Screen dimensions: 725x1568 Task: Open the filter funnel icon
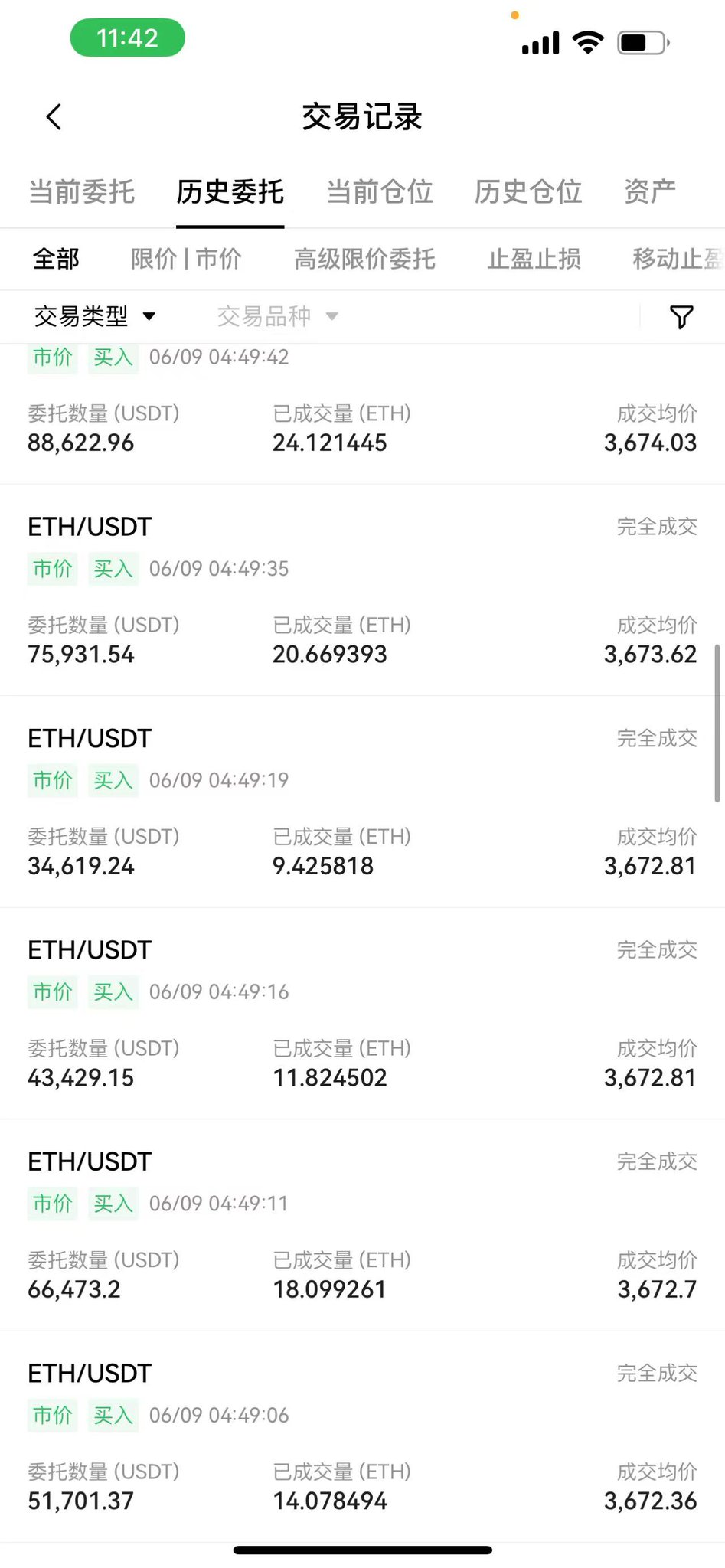[681, 316]
